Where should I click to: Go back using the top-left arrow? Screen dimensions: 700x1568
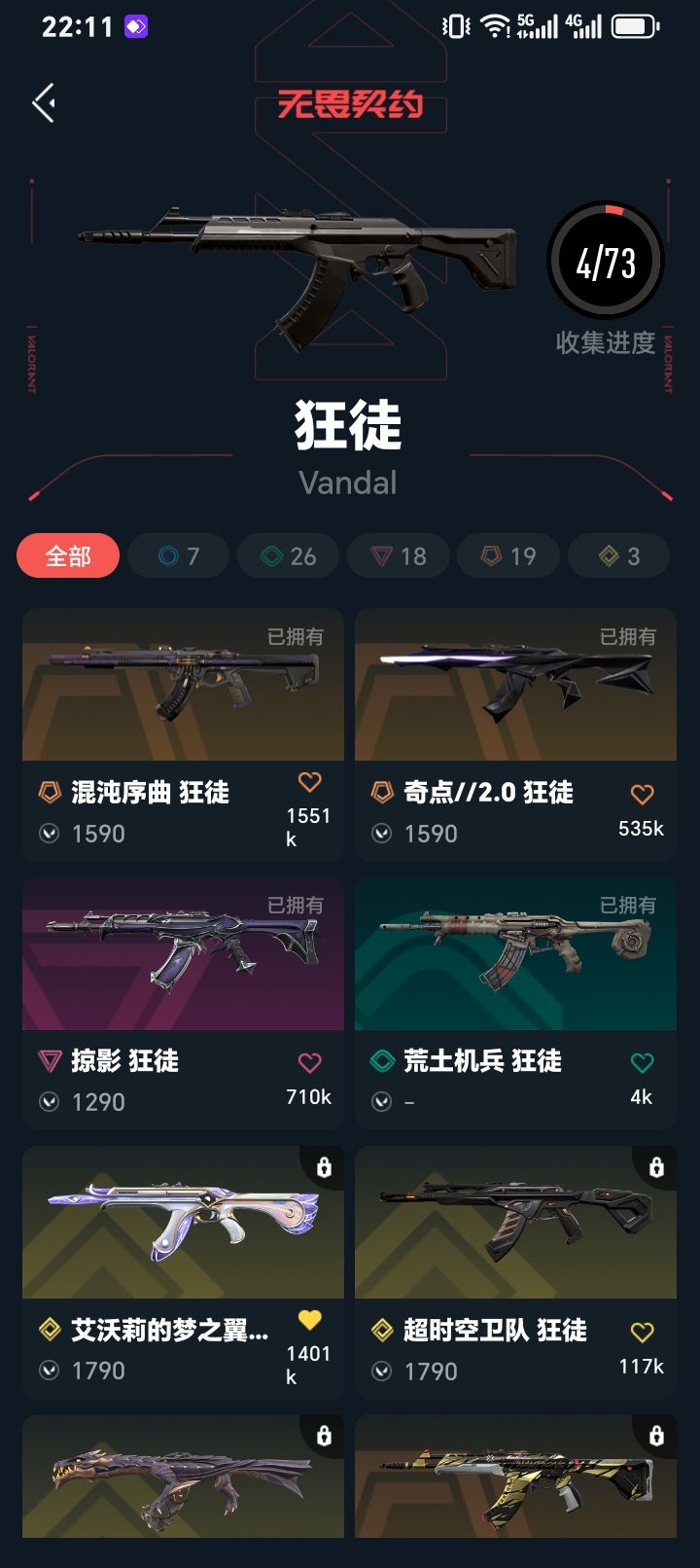(44, 103)
